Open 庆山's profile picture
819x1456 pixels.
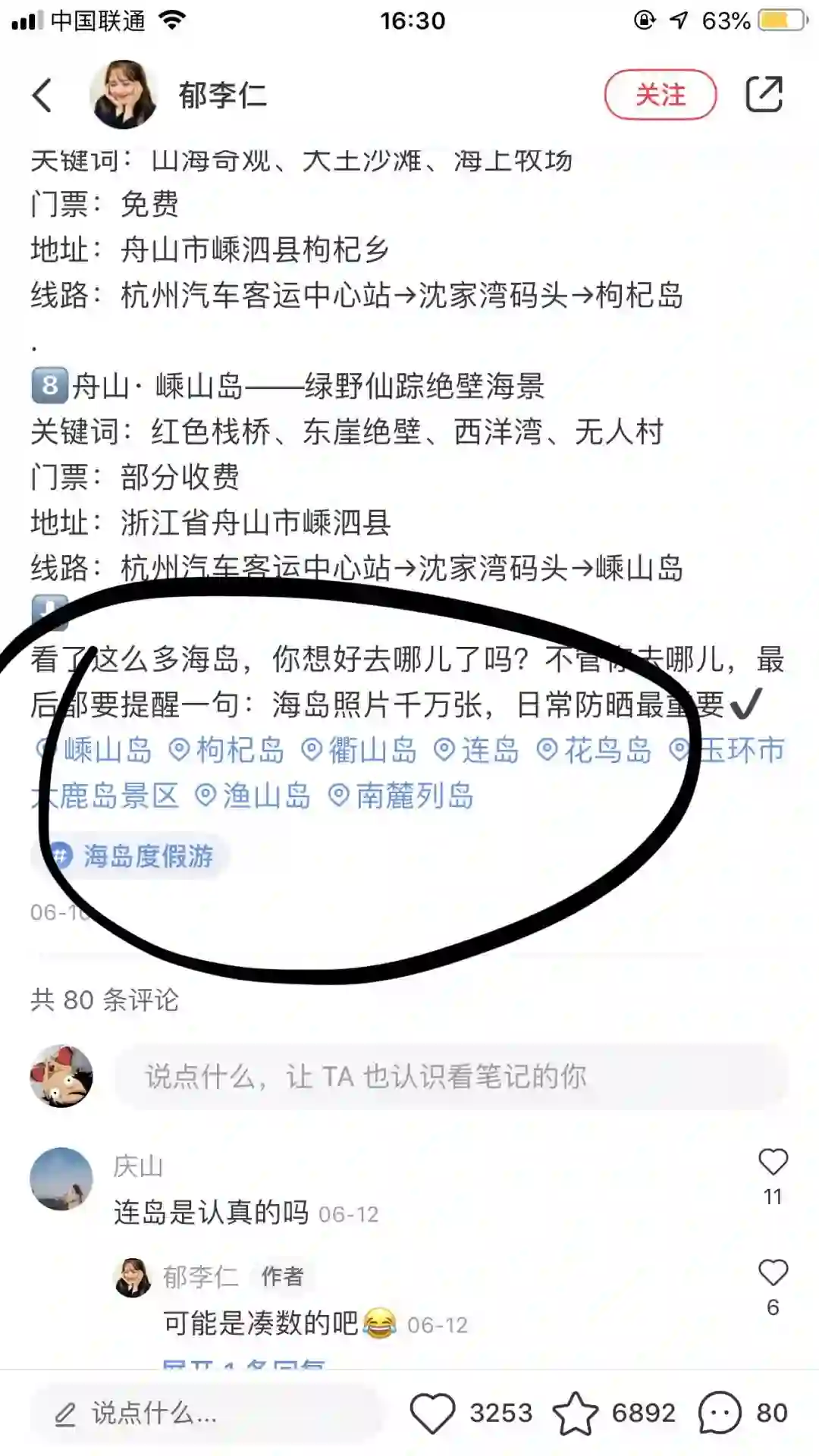pos(61,1179)
